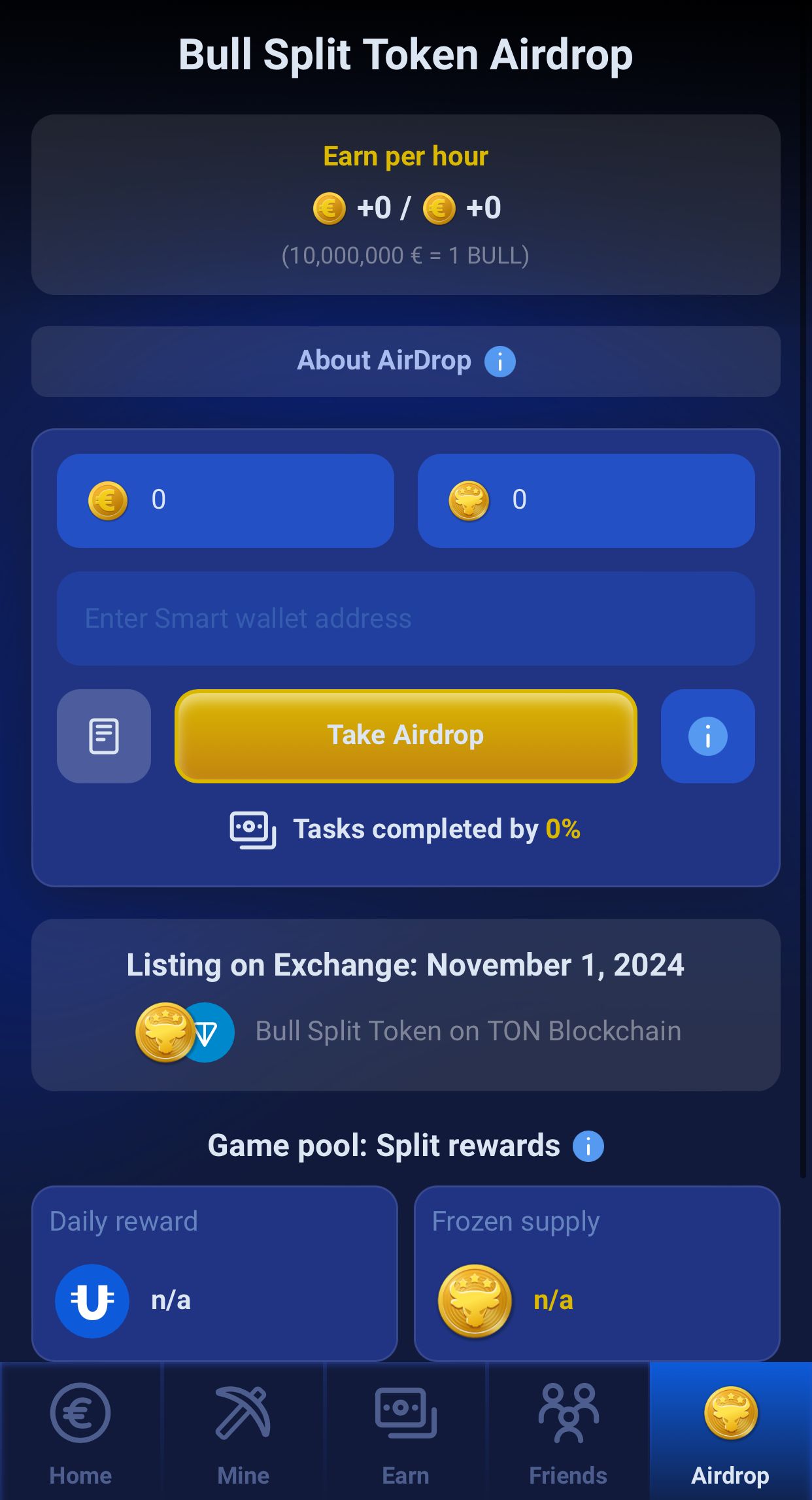
Task: Open the Earn per hour panel
Action: 405,203
